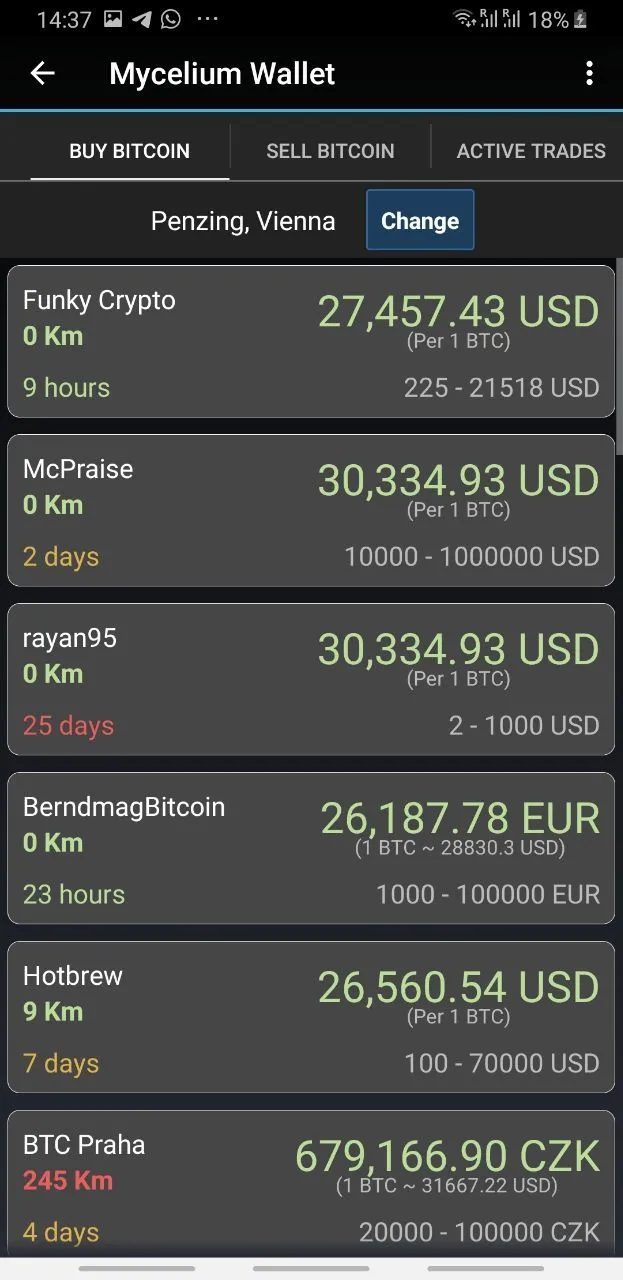Screen dimensions: 623x1280
Task: Switch to the Sell Bitcoin tab
Action: (330, 151)
